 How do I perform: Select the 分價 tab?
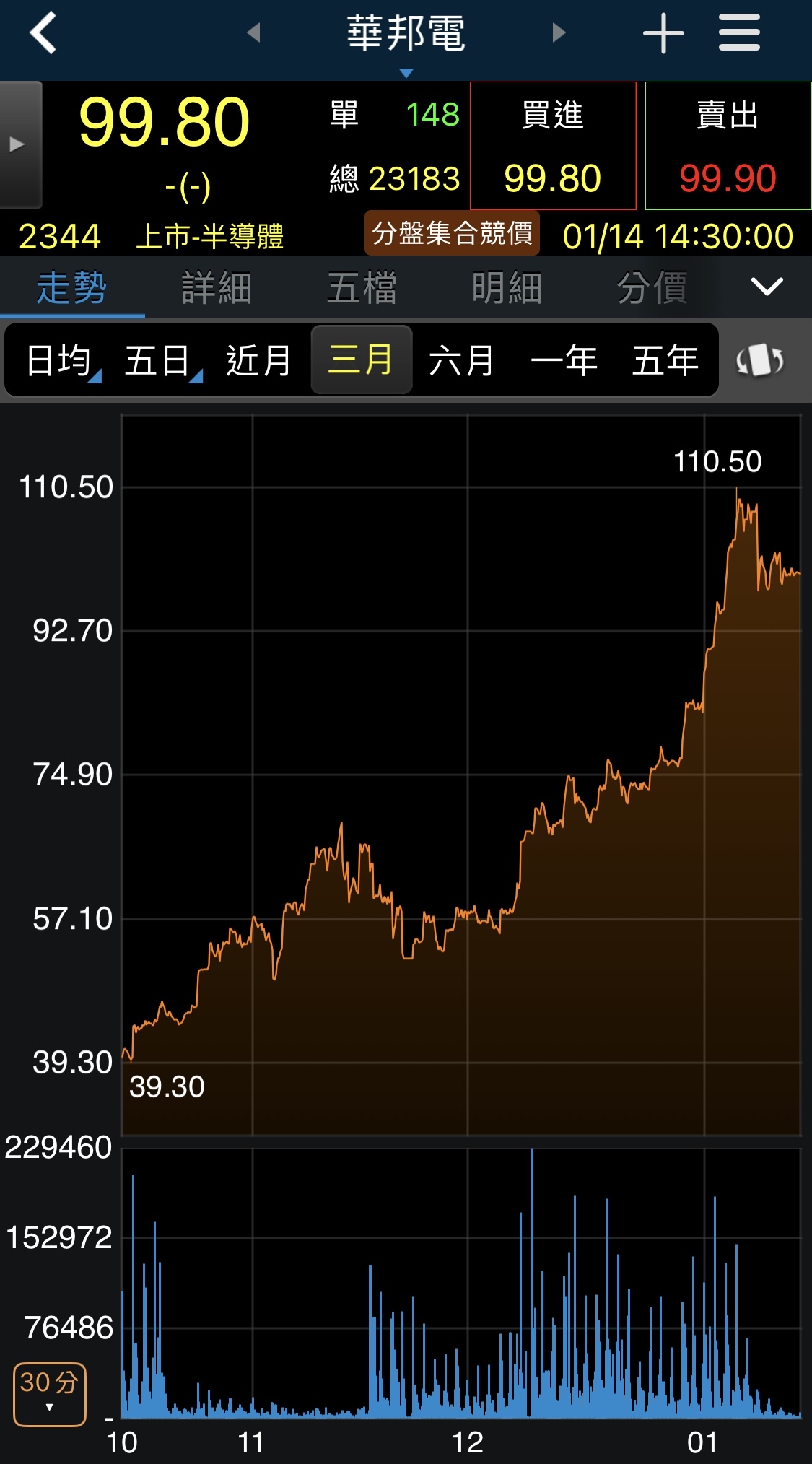(652, 288)
